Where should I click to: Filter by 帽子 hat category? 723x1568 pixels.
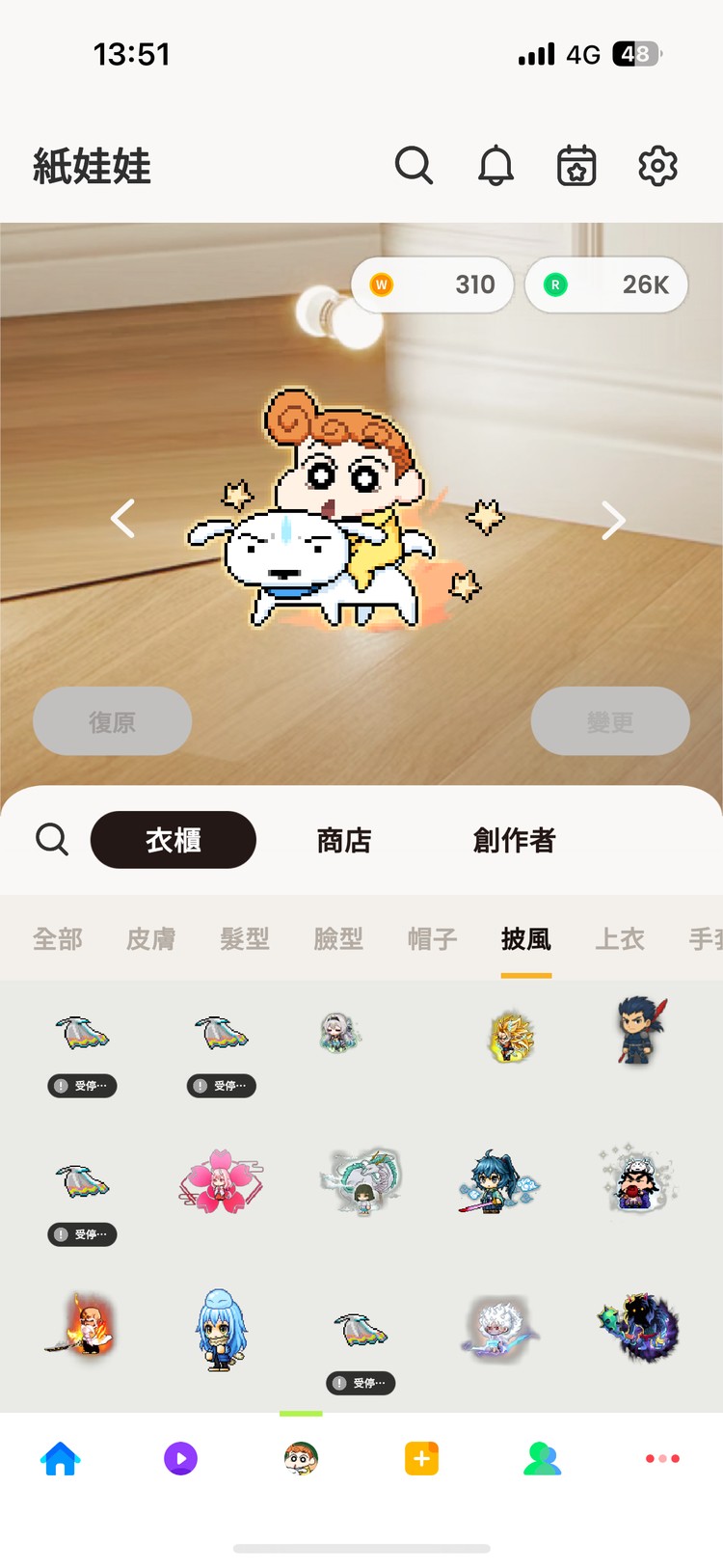pos(432,938)
